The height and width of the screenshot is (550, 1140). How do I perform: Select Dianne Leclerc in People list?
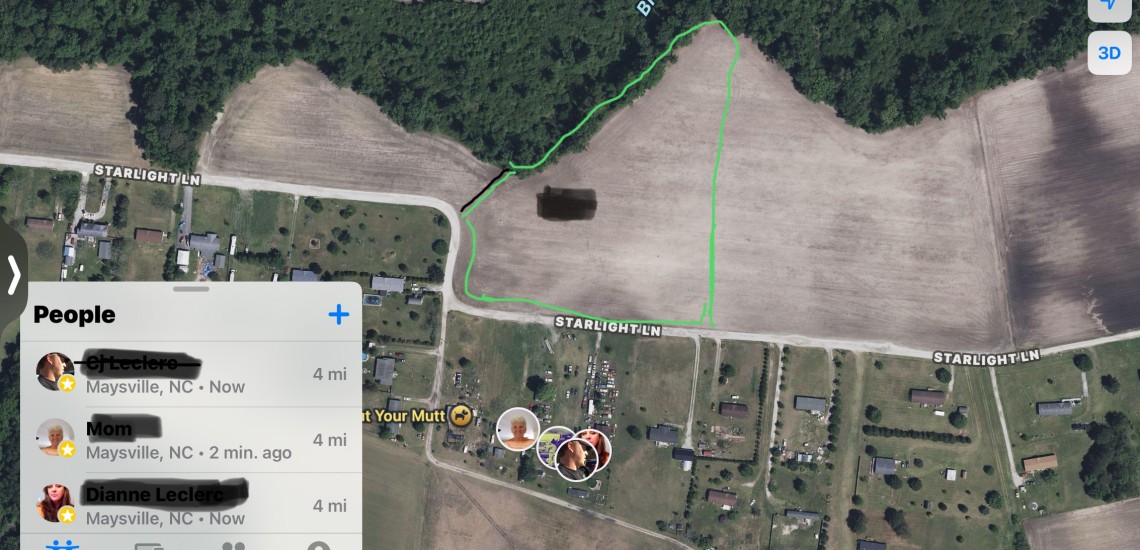coord(190,504)
